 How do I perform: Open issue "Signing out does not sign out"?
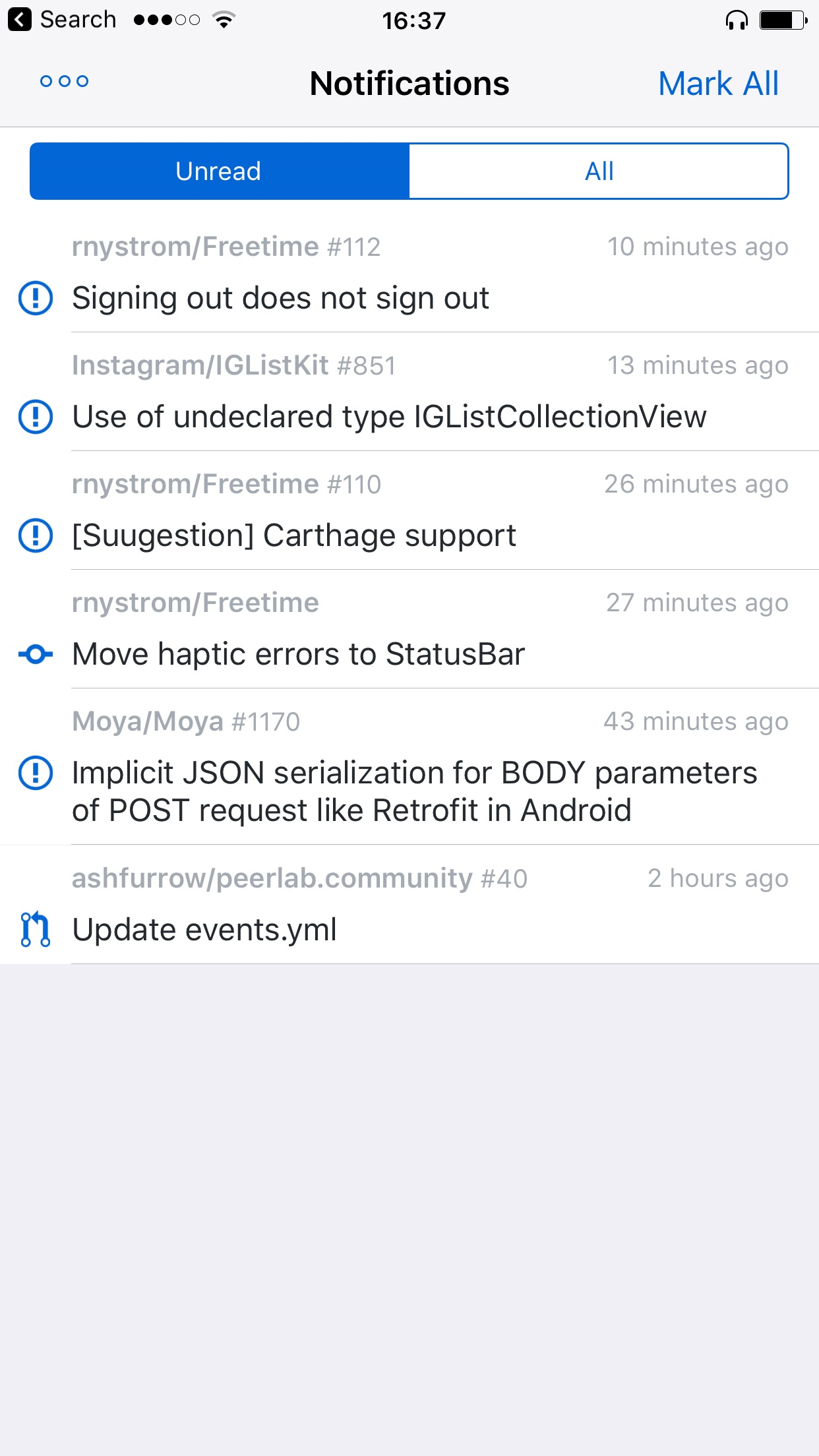coord(280,298)
